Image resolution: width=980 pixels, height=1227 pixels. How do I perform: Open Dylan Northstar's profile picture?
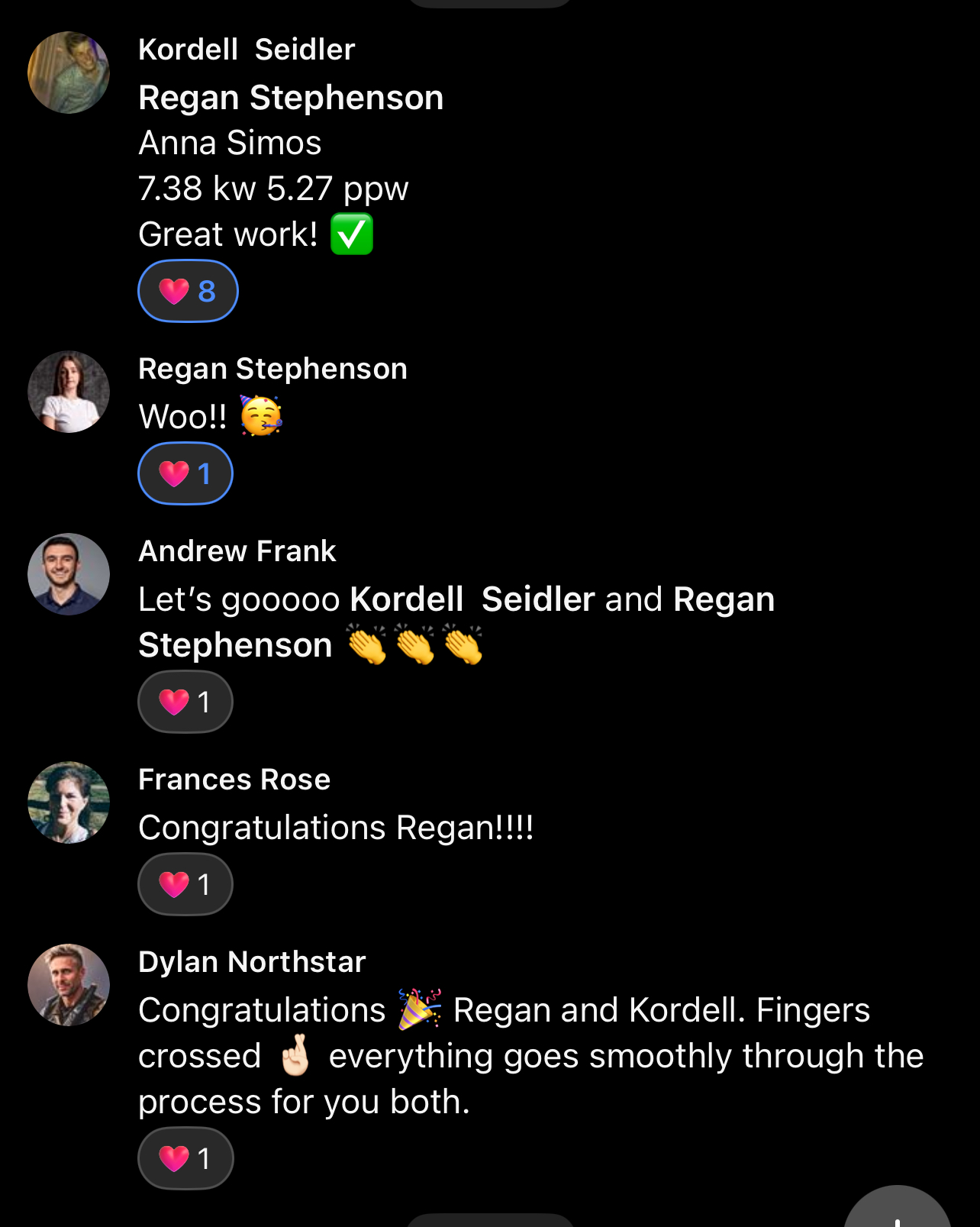[69, 985]
